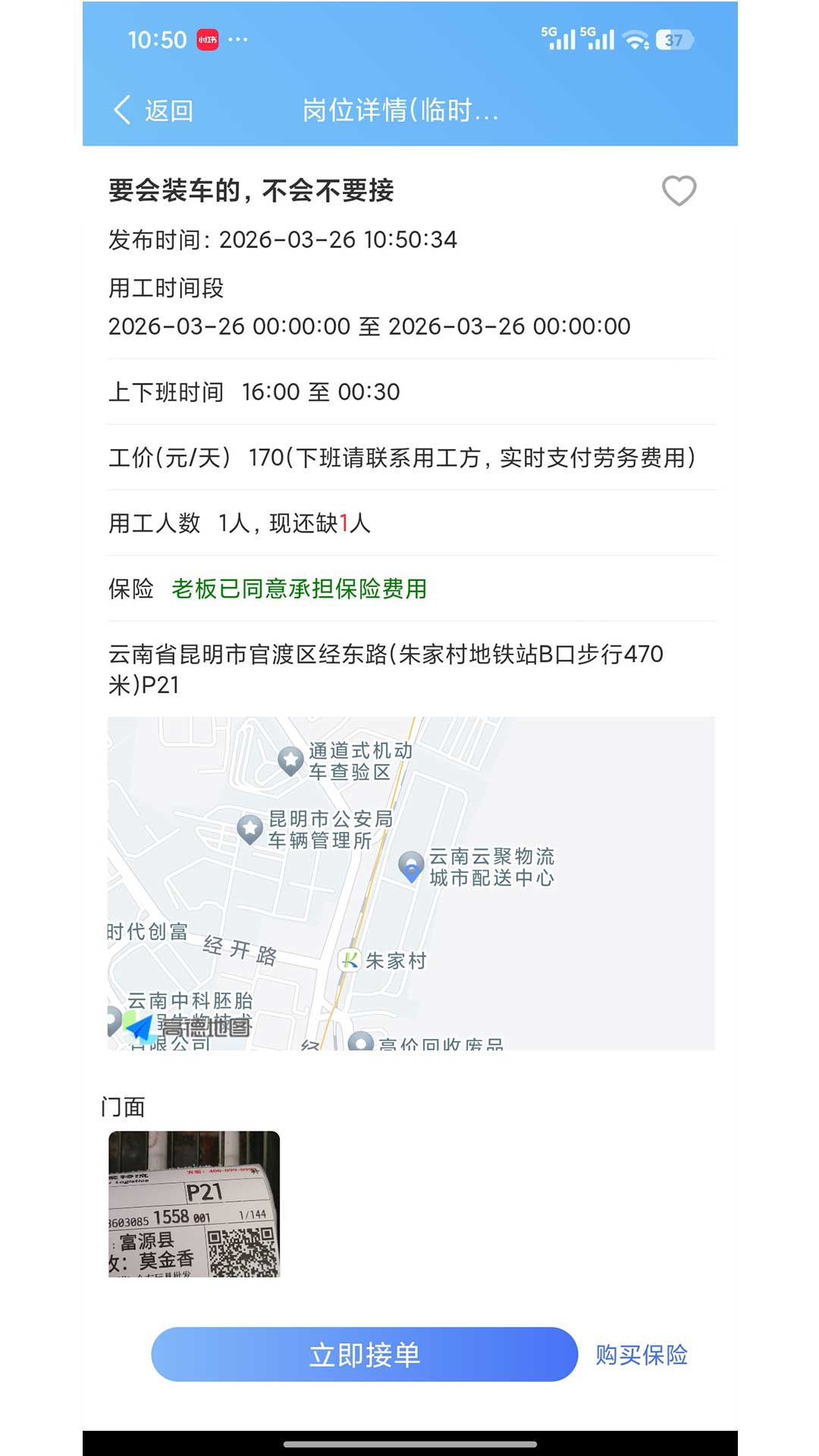Image resolution: width=819 pixels, height=1456 pixels.
Task: Tap the 昆明市公安局车辆管理所 map marker
Action: 248,829
